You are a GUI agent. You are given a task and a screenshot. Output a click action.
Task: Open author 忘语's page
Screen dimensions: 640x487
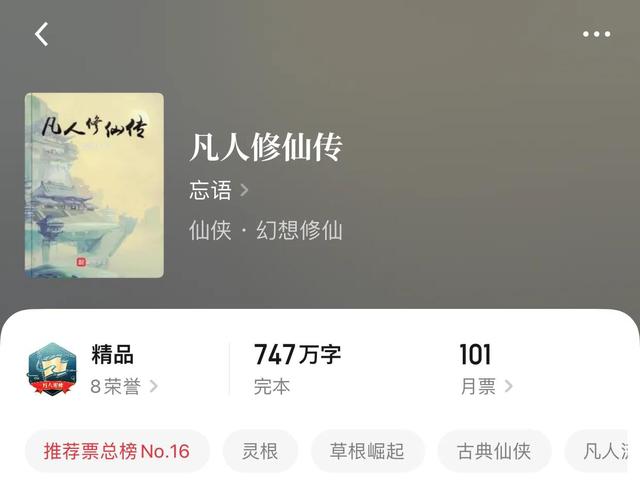[218, 190]
